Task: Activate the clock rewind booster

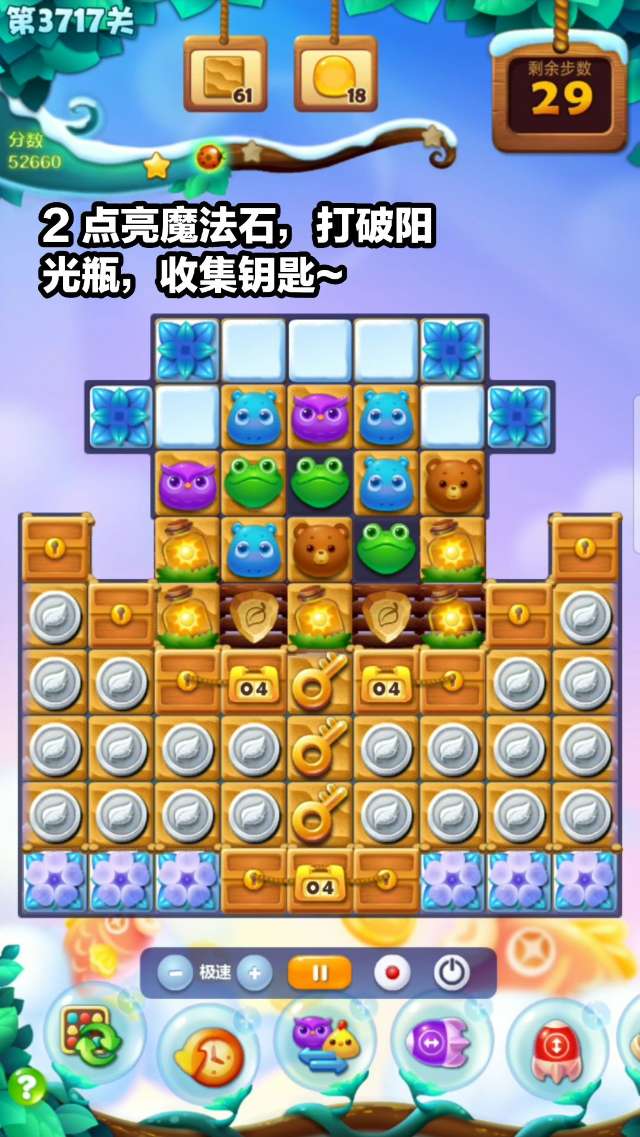Action: [x=208, y=1052]
